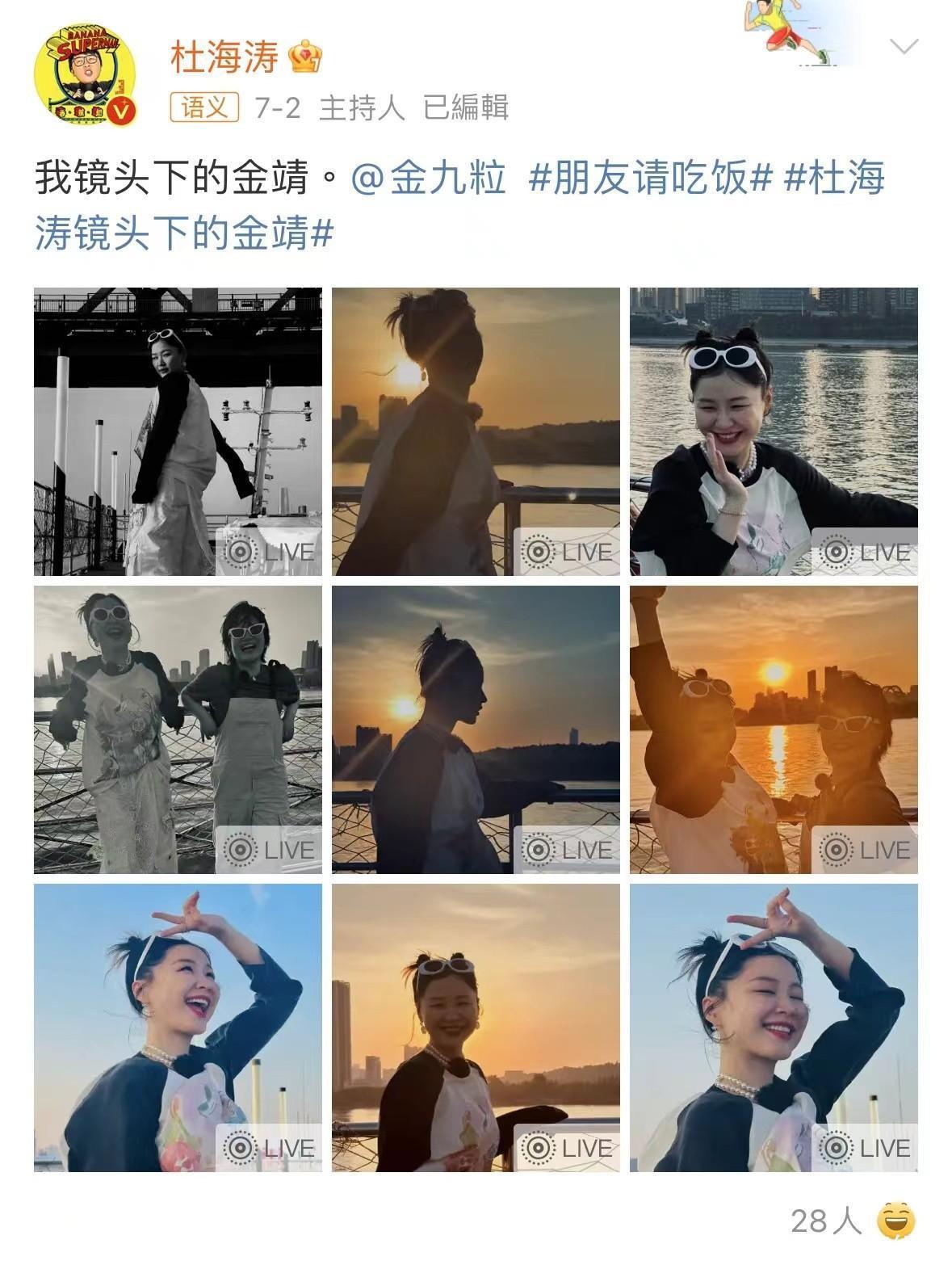
Task: Open river photo with white sunglasses
Action: 774,431
